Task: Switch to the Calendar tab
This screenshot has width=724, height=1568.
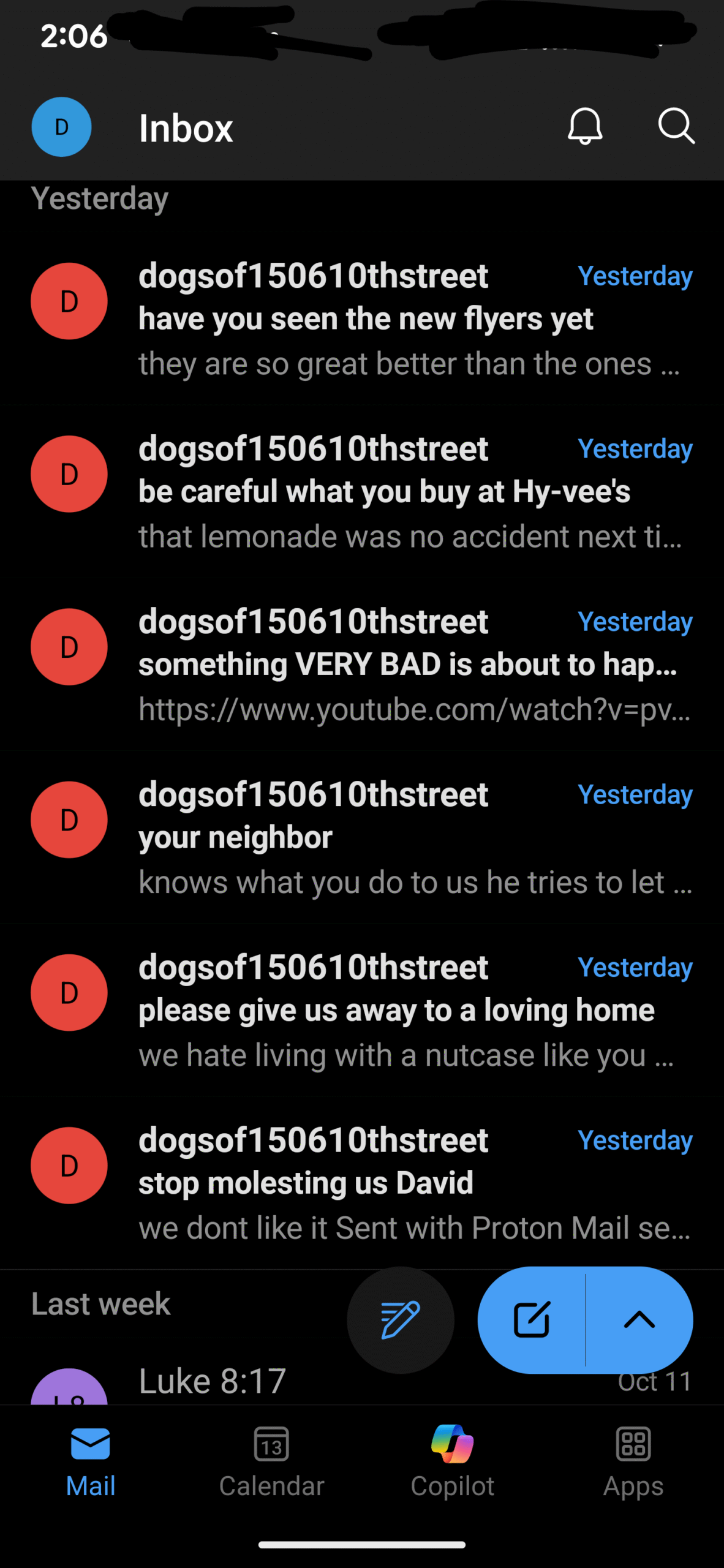Action: pos(271,1461)
